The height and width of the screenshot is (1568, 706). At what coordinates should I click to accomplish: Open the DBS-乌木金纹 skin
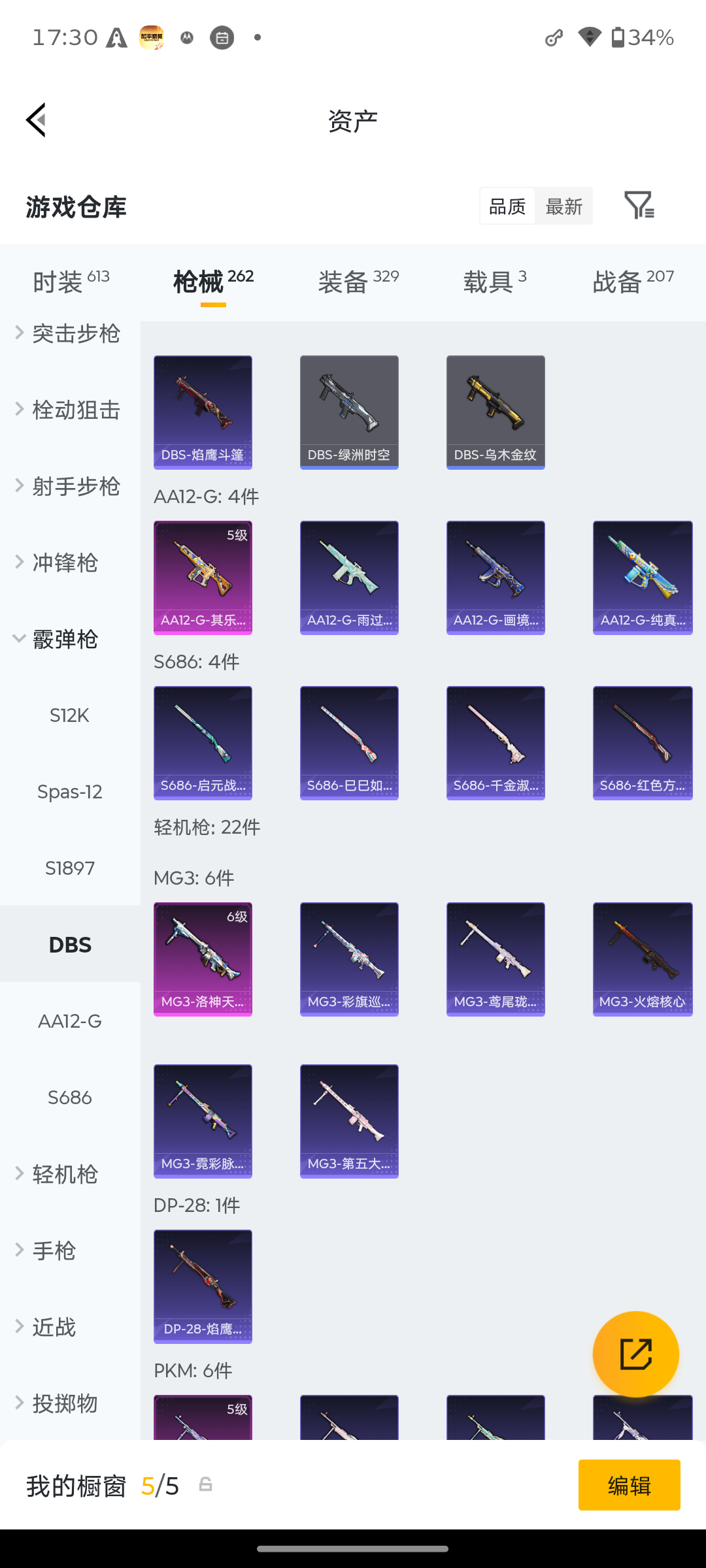496,412
